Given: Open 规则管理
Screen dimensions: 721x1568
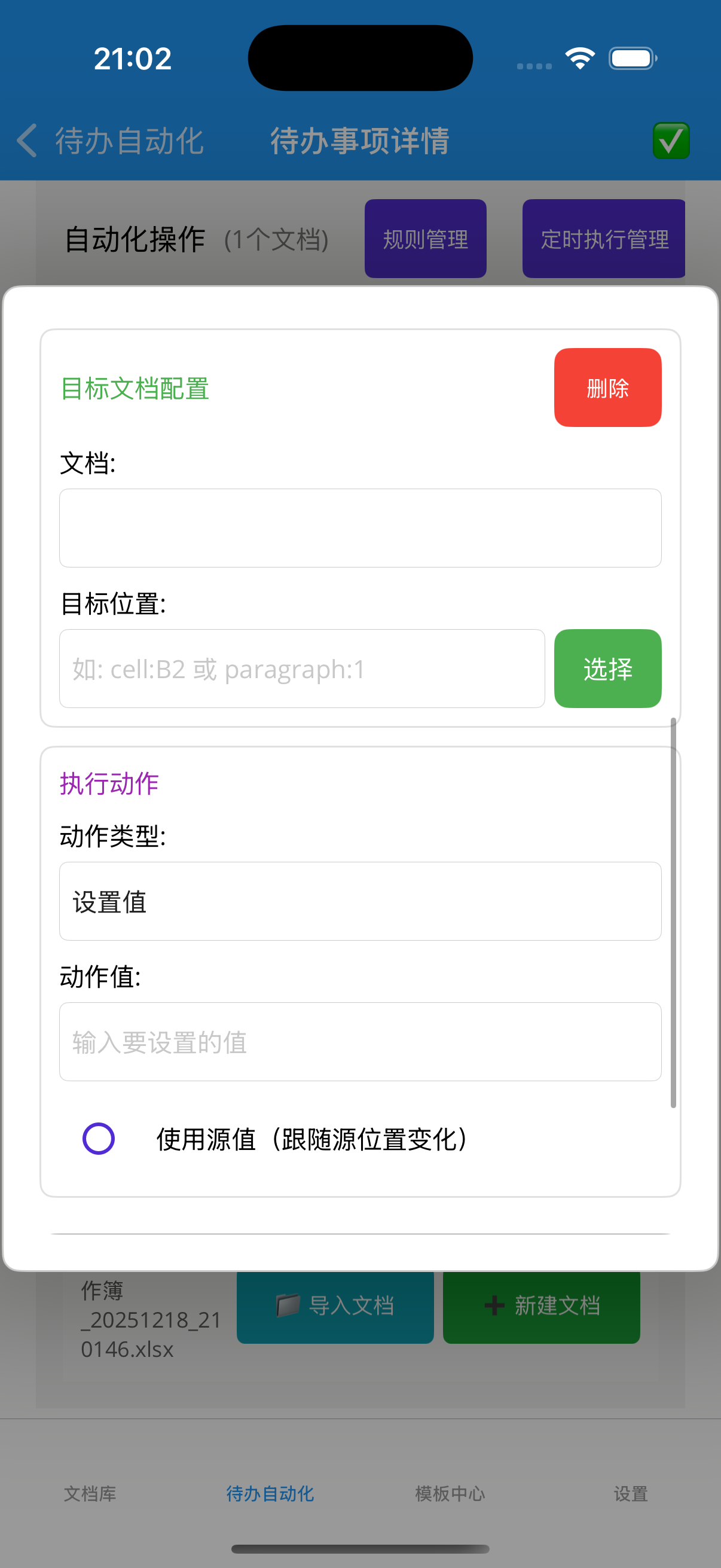Looking at the screenshot, I should click(x=424, y=239).
